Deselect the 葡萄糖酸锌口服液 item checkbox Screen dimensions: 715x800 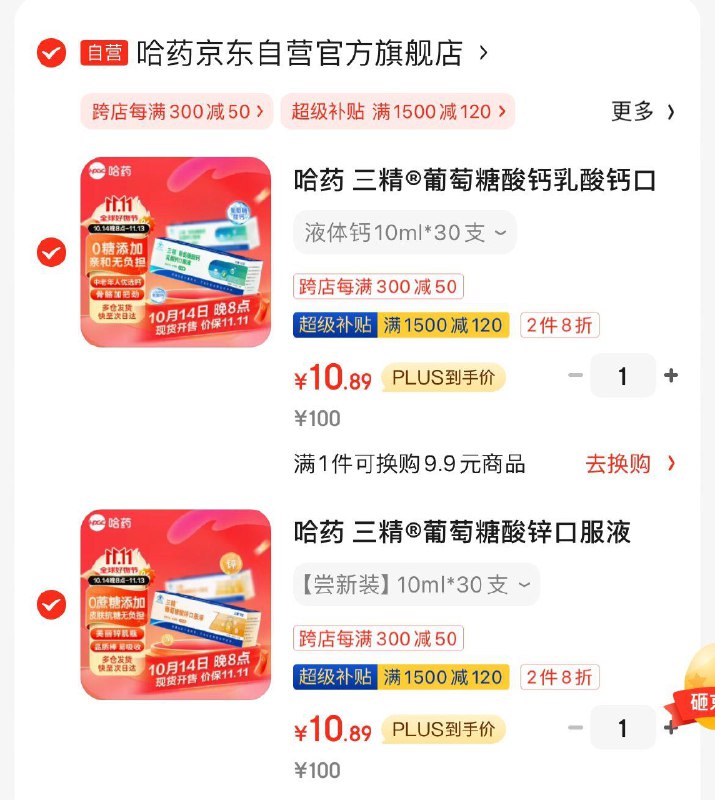click(51, 604)
